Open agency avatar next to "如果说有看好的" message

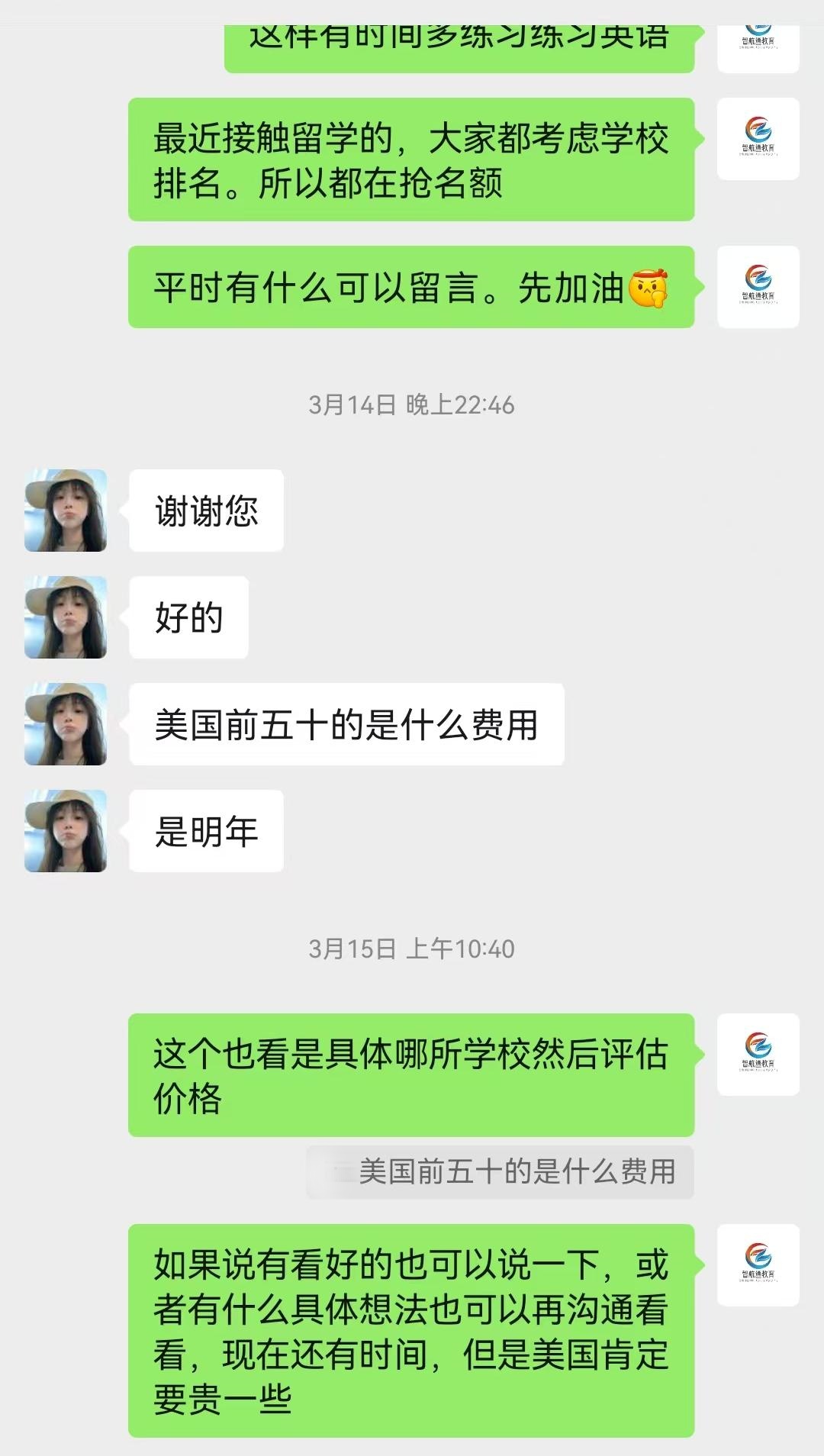(758, 1265)
